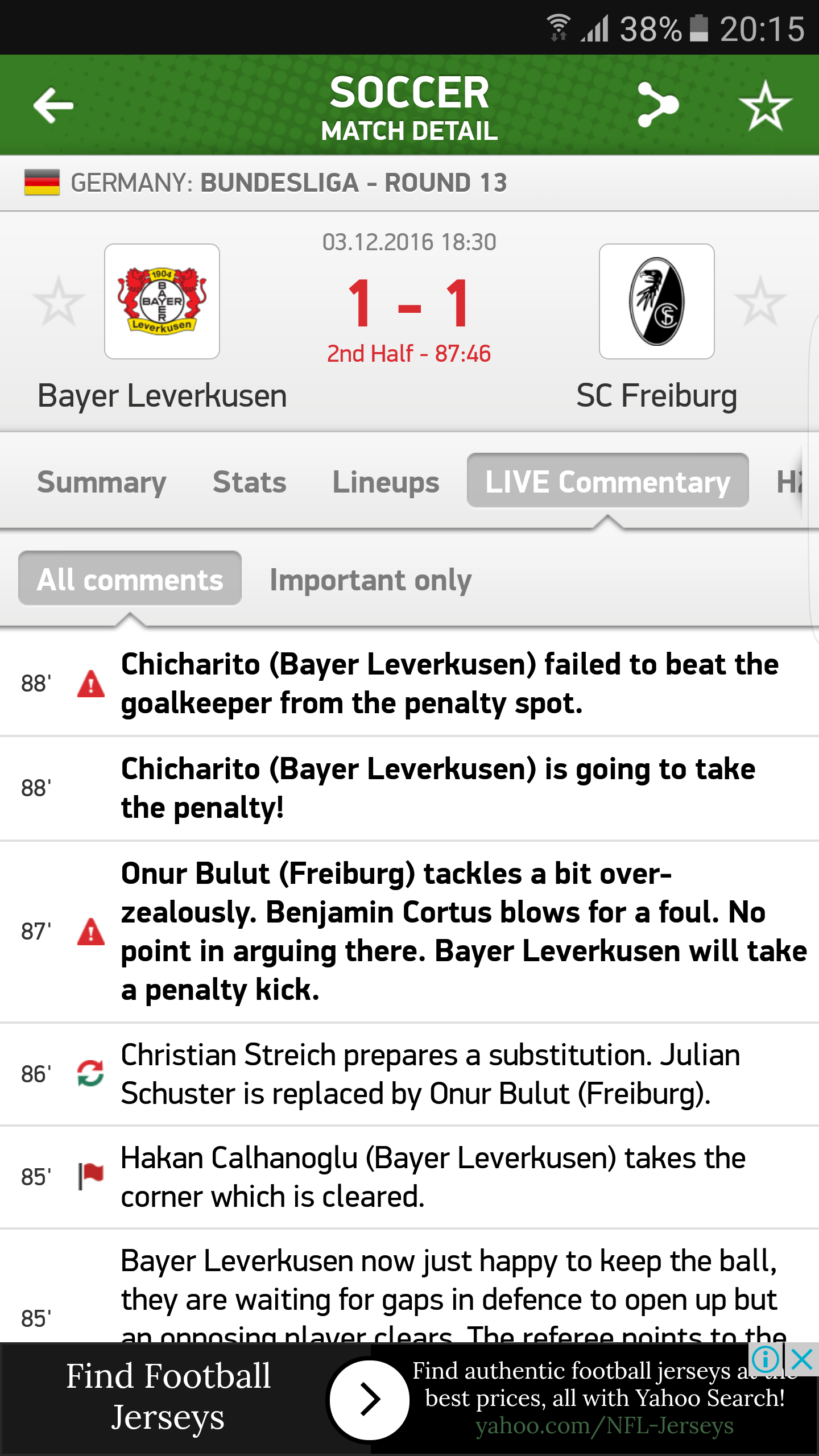The height and width of the screenshot is (1456, 819).
Task: Open the SC Freiburg team logo
Action: click(x=657, y=301)
